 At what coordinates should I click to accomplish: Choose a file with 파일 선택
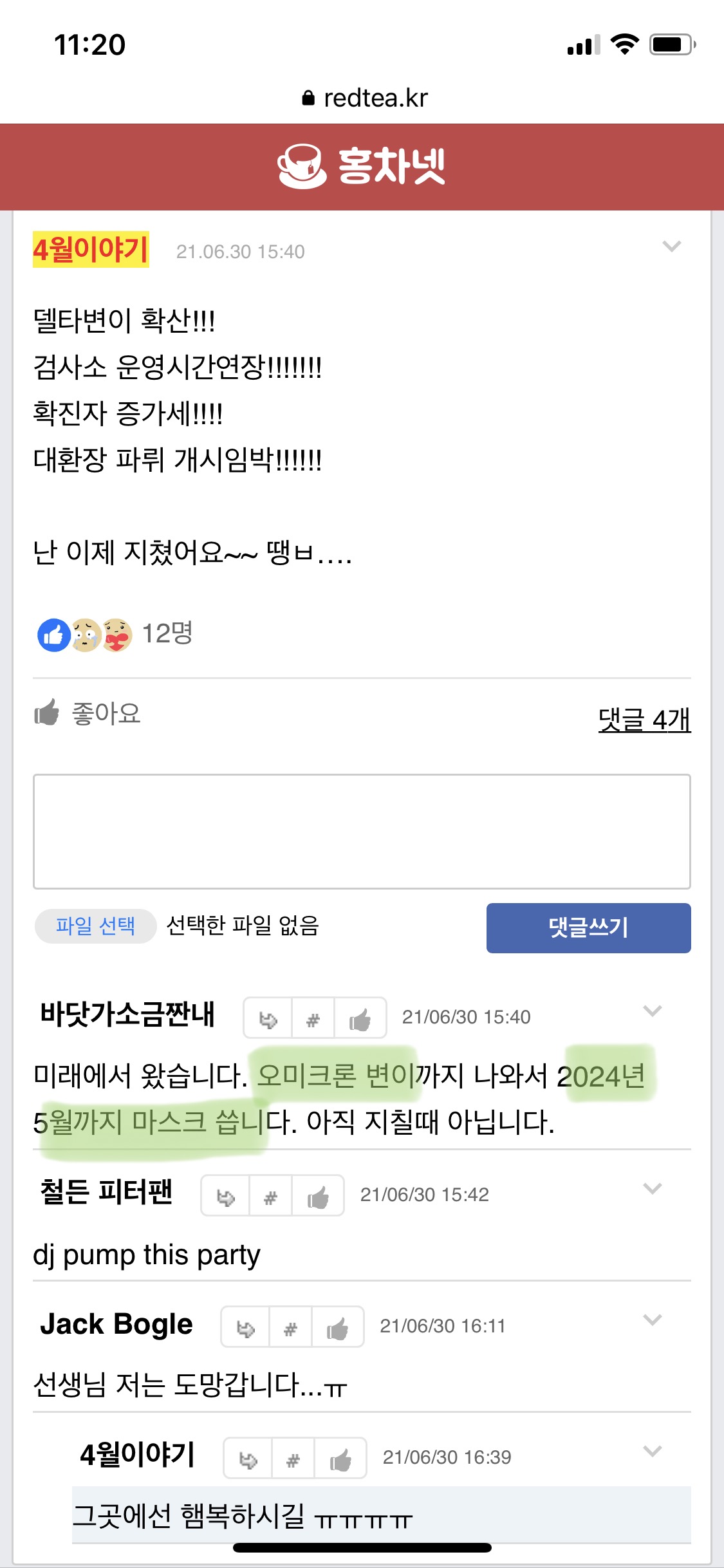click(95, 926)
